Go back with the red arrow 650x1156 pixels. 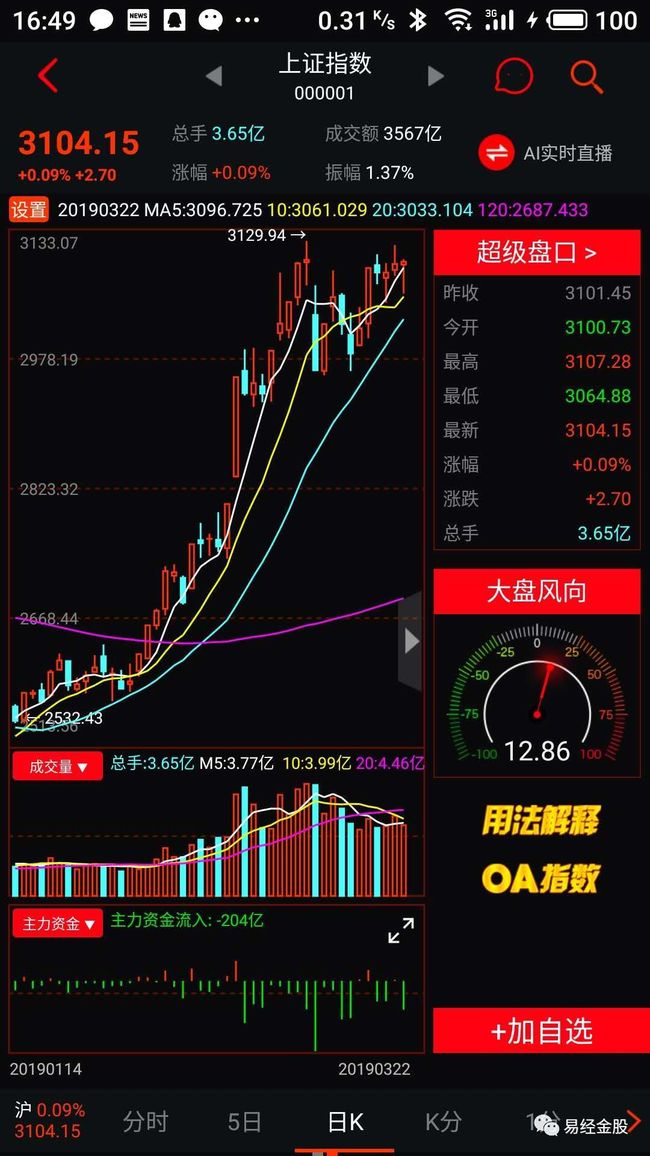pos(48,76)
